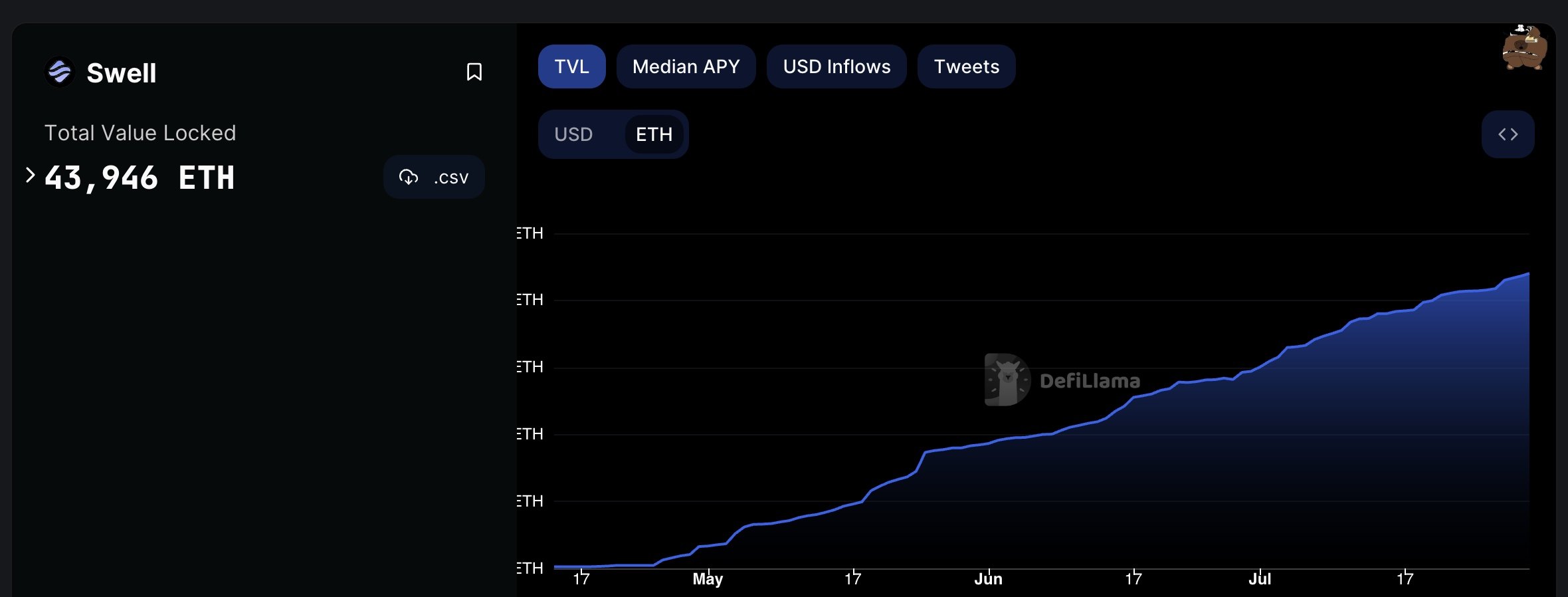
Task: Enable the Median APY chart
Action: tap(686, 66)
